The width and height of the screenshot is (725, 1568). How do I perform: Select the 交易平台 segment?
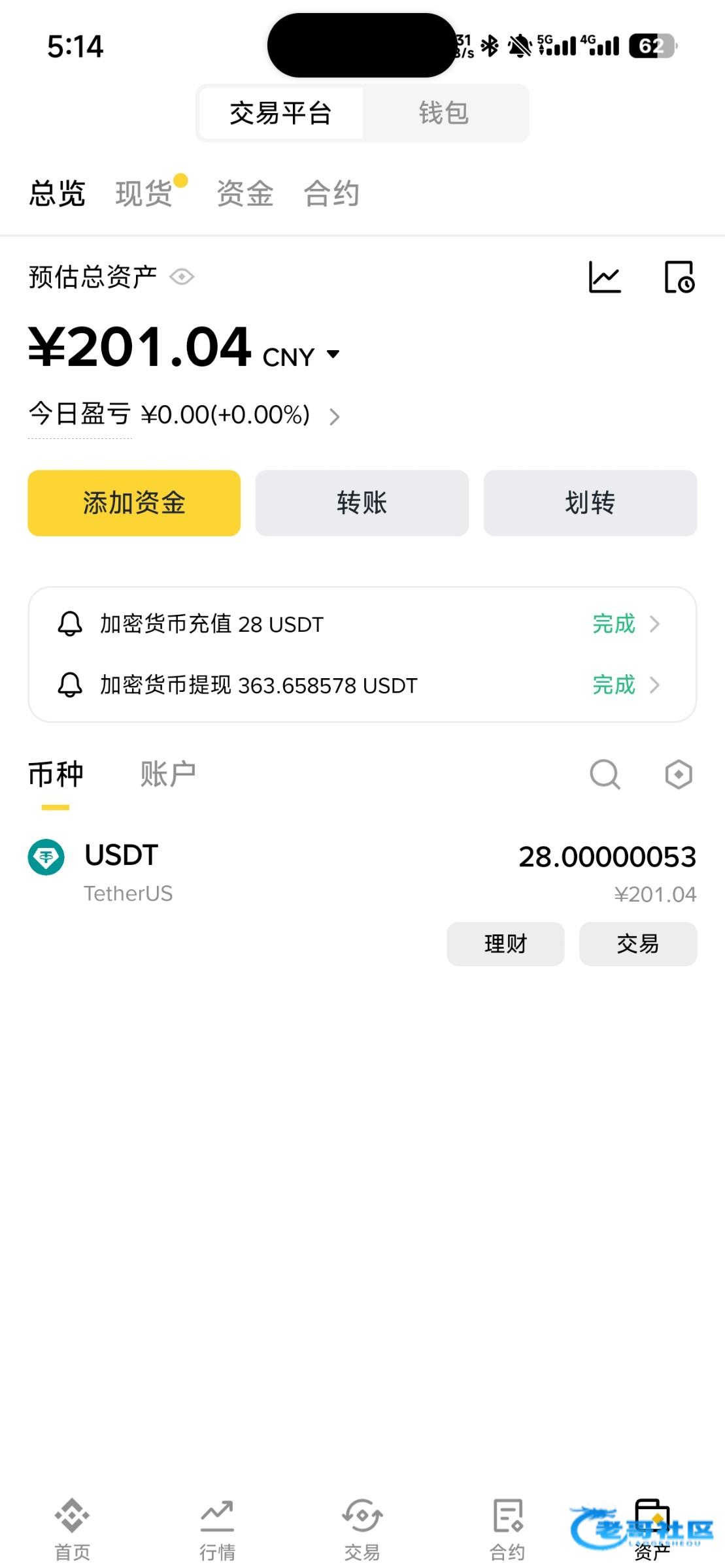pos(280,113)
